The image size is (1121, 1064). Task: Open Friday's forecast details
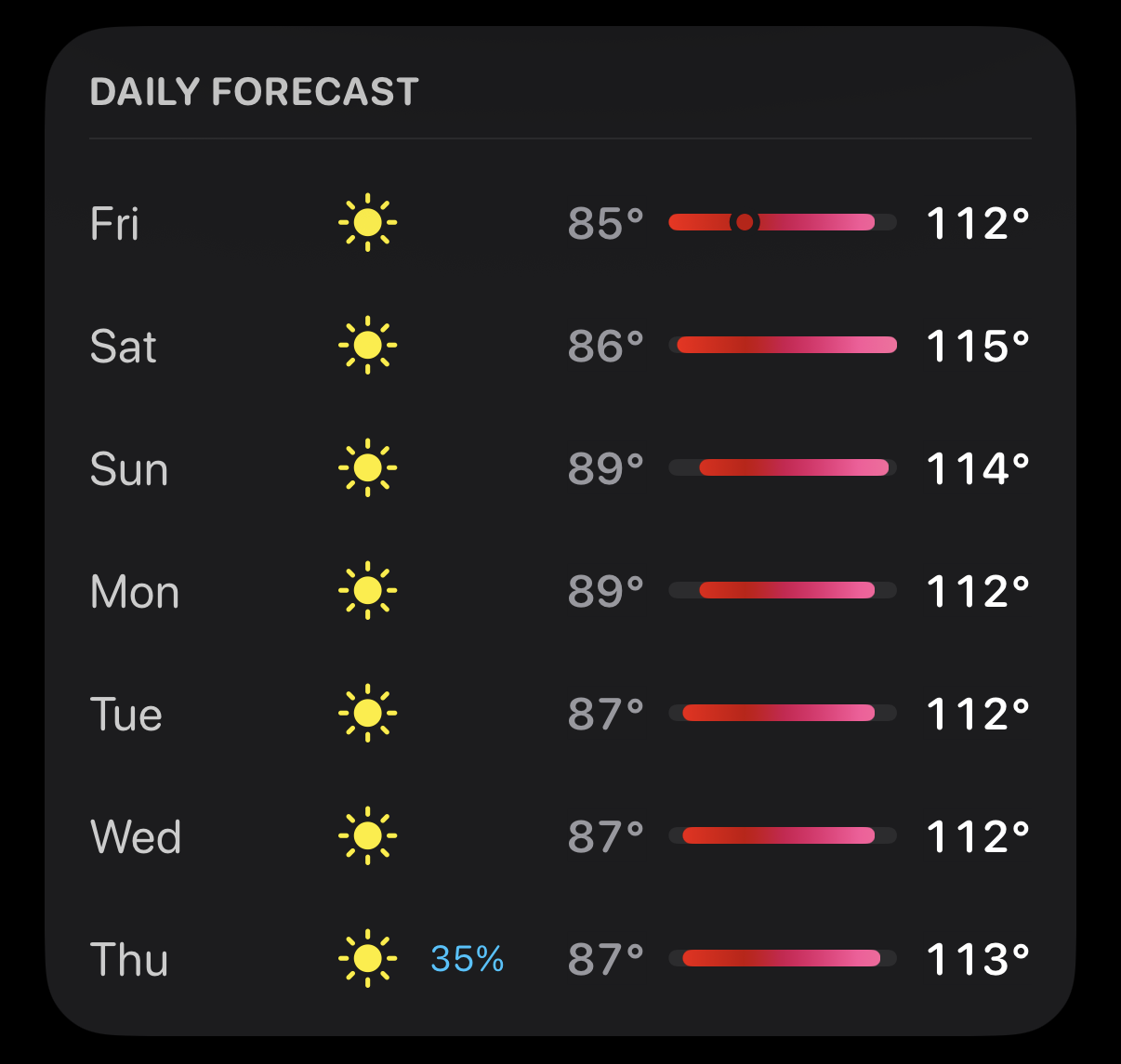pos(560,223)
